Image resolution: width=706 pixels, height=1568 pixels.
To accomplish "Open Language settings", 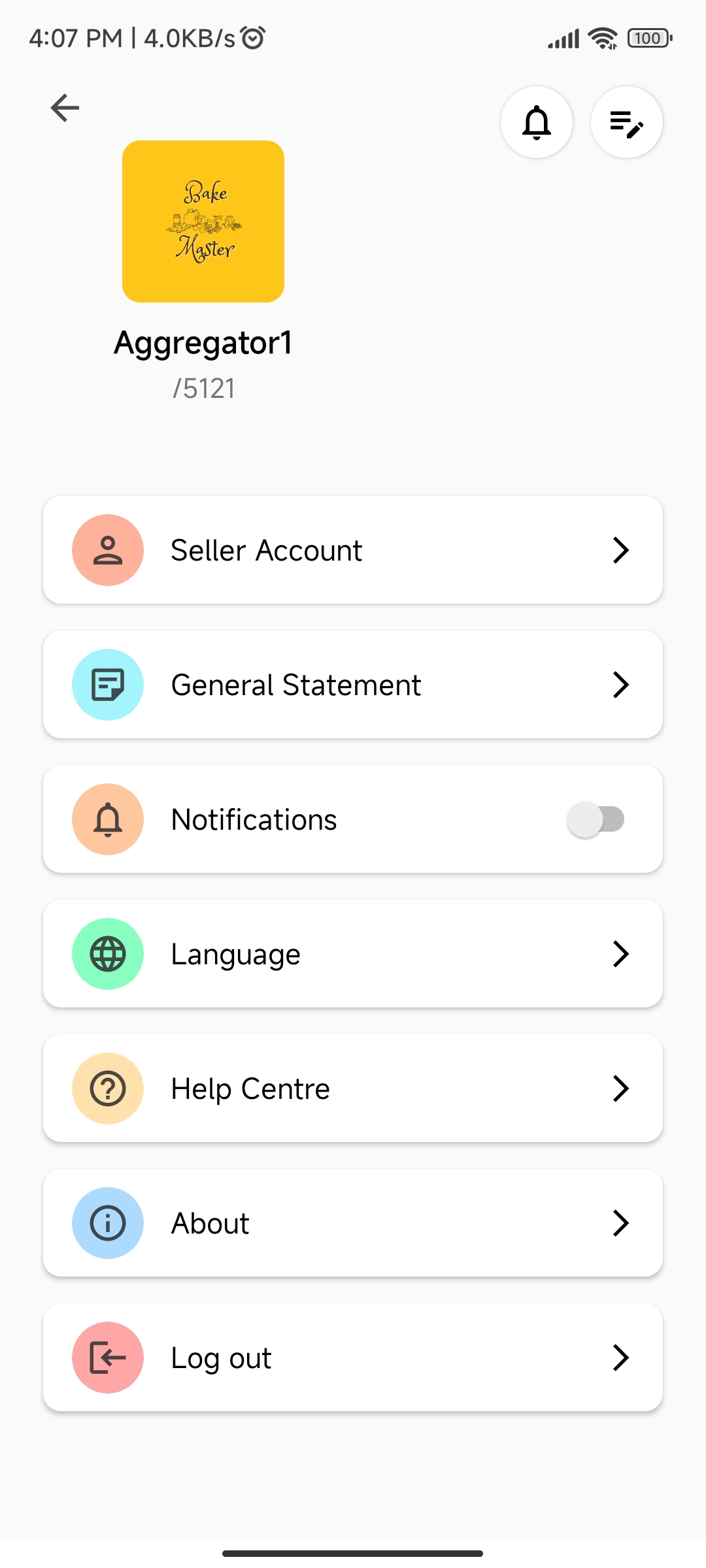I will 353,954.
